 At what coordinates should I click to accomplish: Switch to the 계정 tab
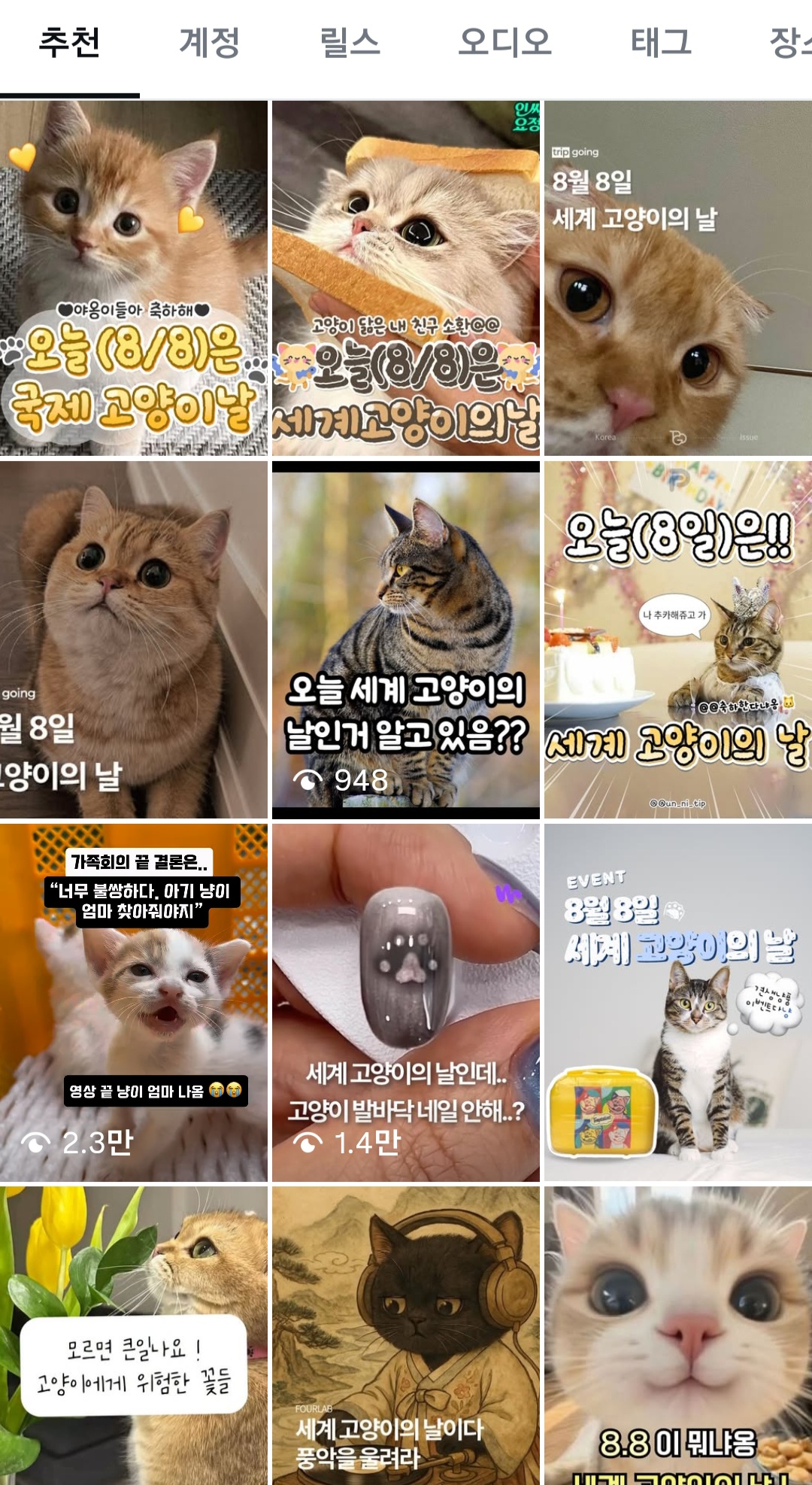click(209, 43)
